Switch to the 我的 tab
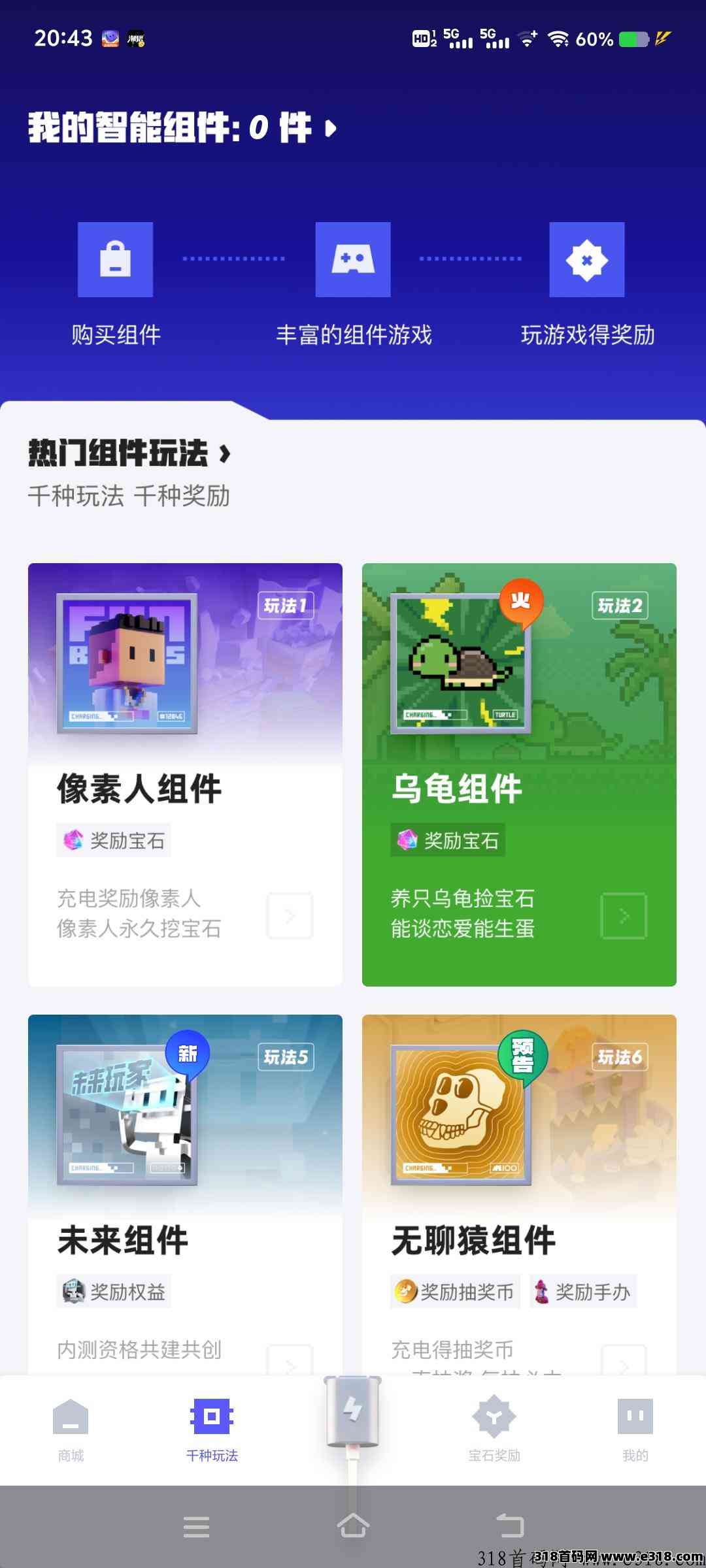The height and width of the screenshot is (1568, 706). coord(635,1428)
